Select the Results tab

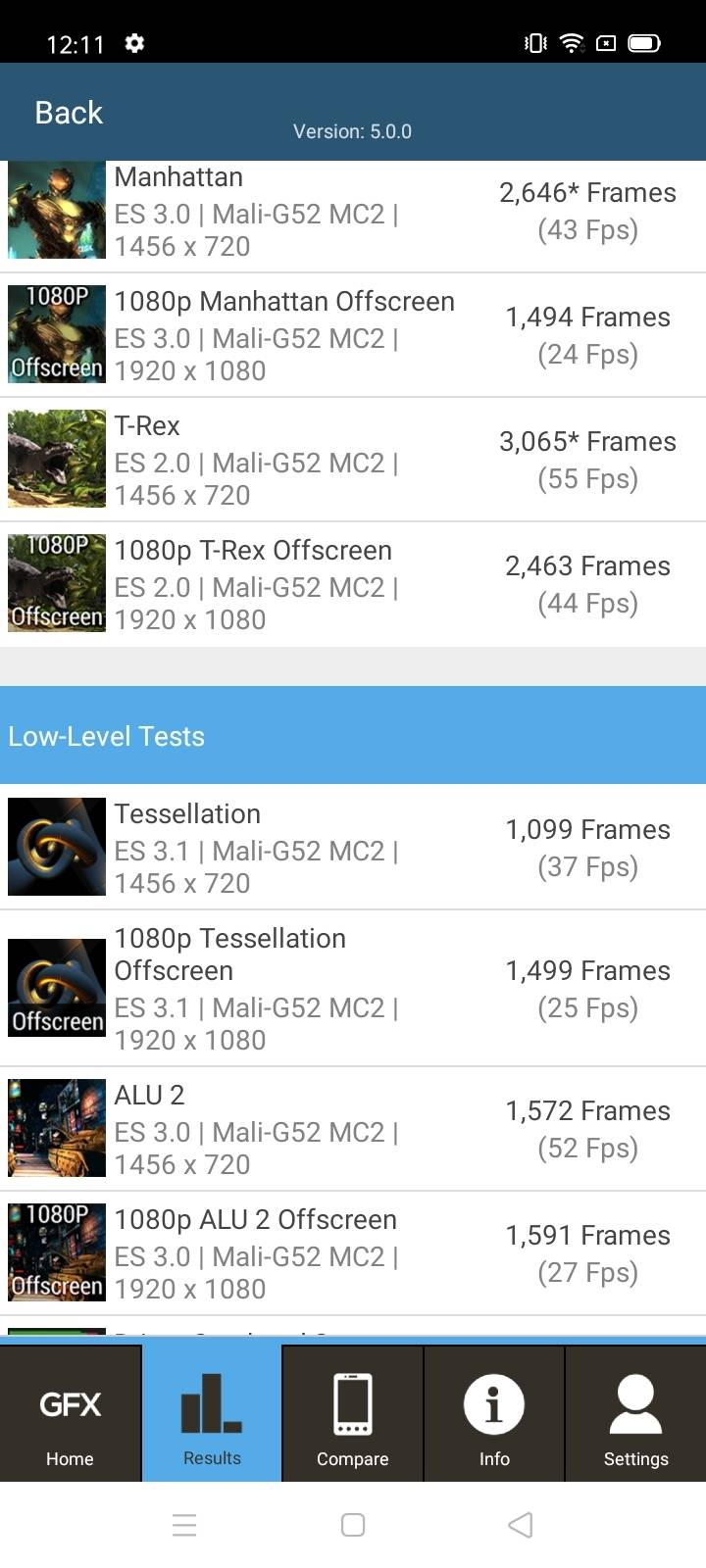point(212,1416)
